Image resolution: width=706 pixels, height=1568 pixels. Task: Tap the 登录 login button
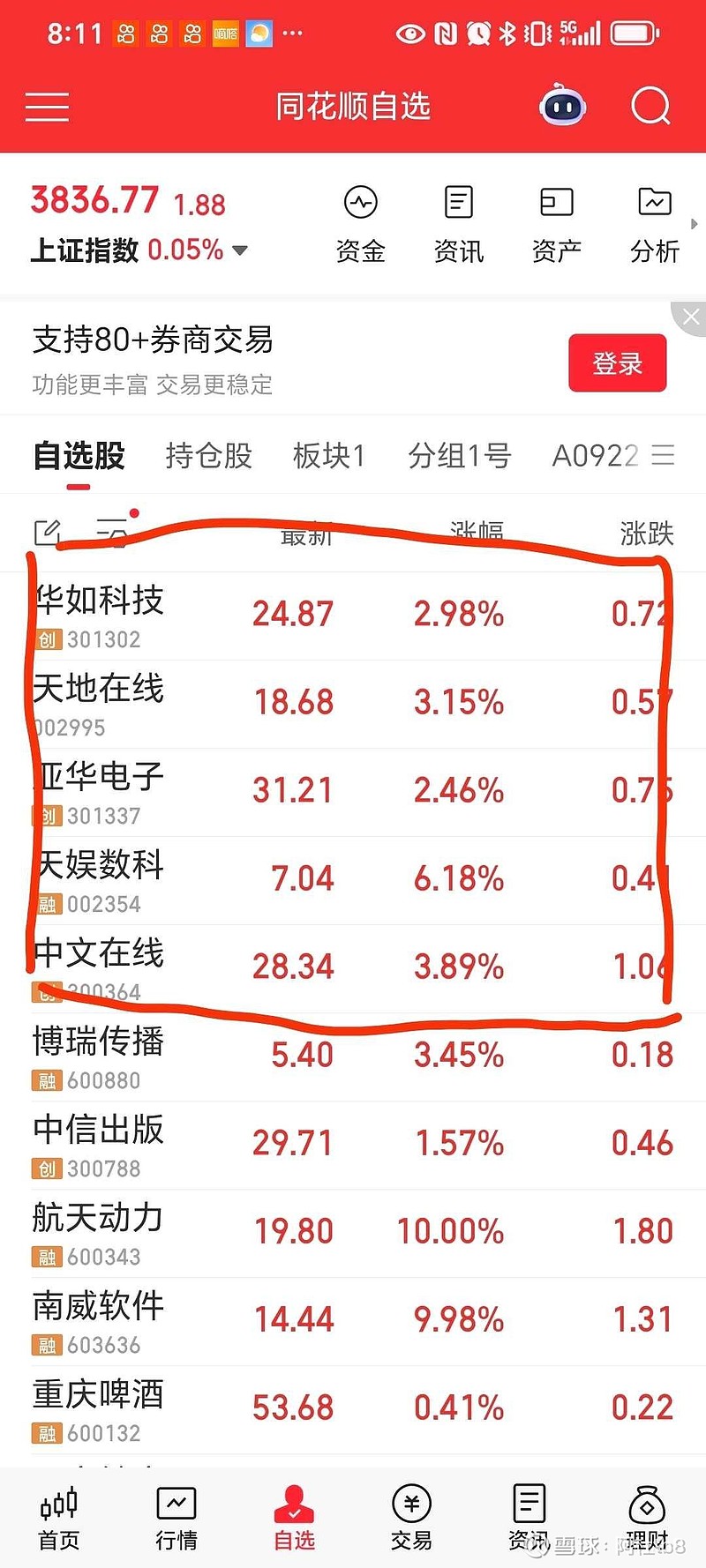[617, 362]
